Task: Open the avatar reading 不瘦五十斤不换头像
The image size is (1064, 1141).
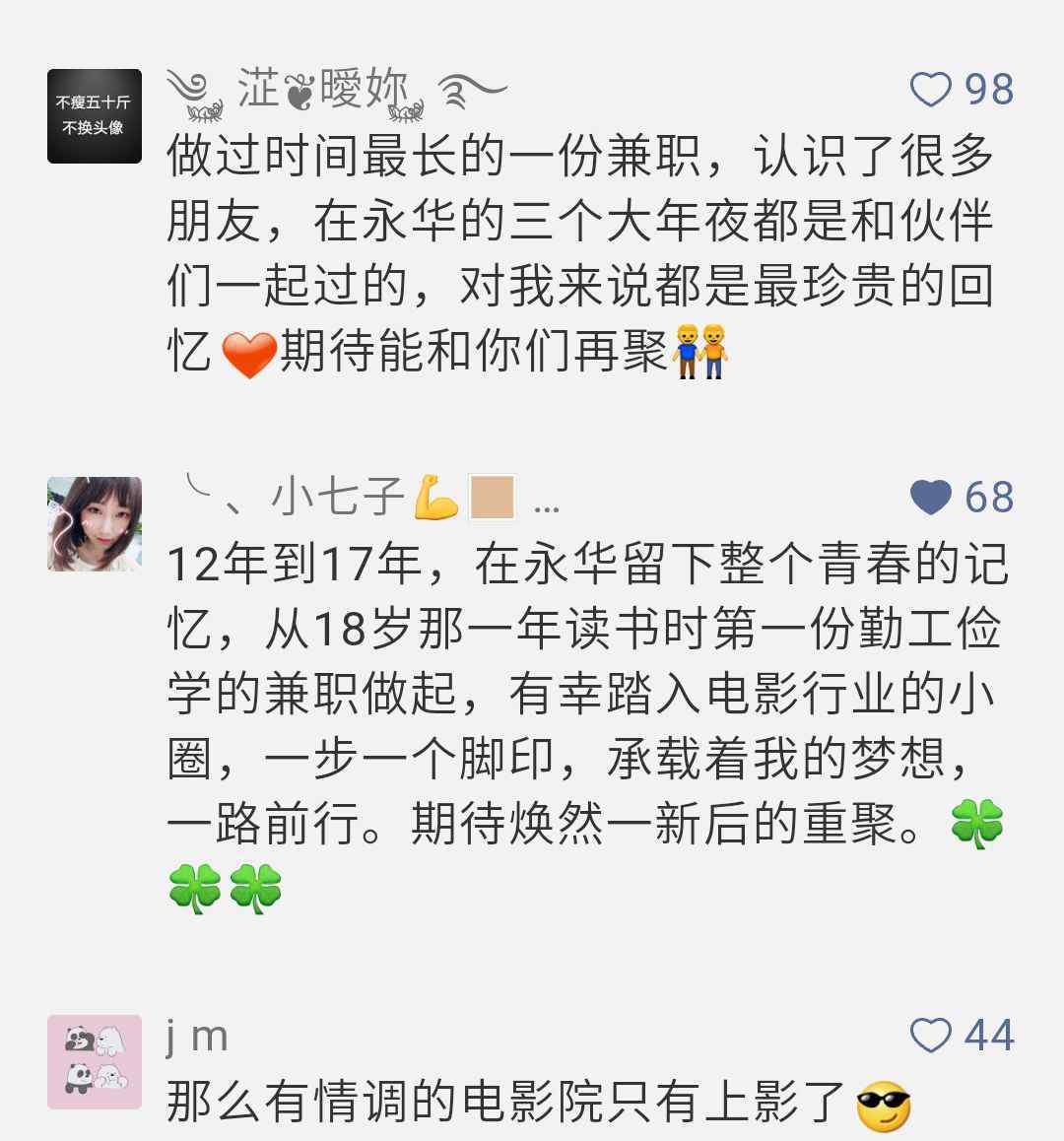Action: point(95,116)
